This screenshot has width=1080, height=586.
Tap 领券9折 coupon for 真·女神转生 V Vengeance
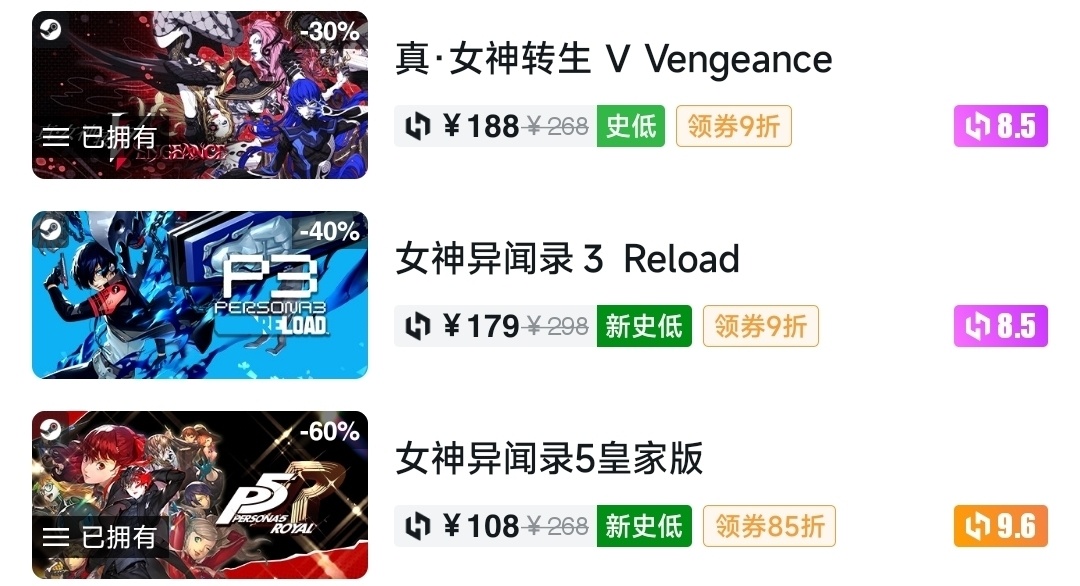click(x=733, y=126)
